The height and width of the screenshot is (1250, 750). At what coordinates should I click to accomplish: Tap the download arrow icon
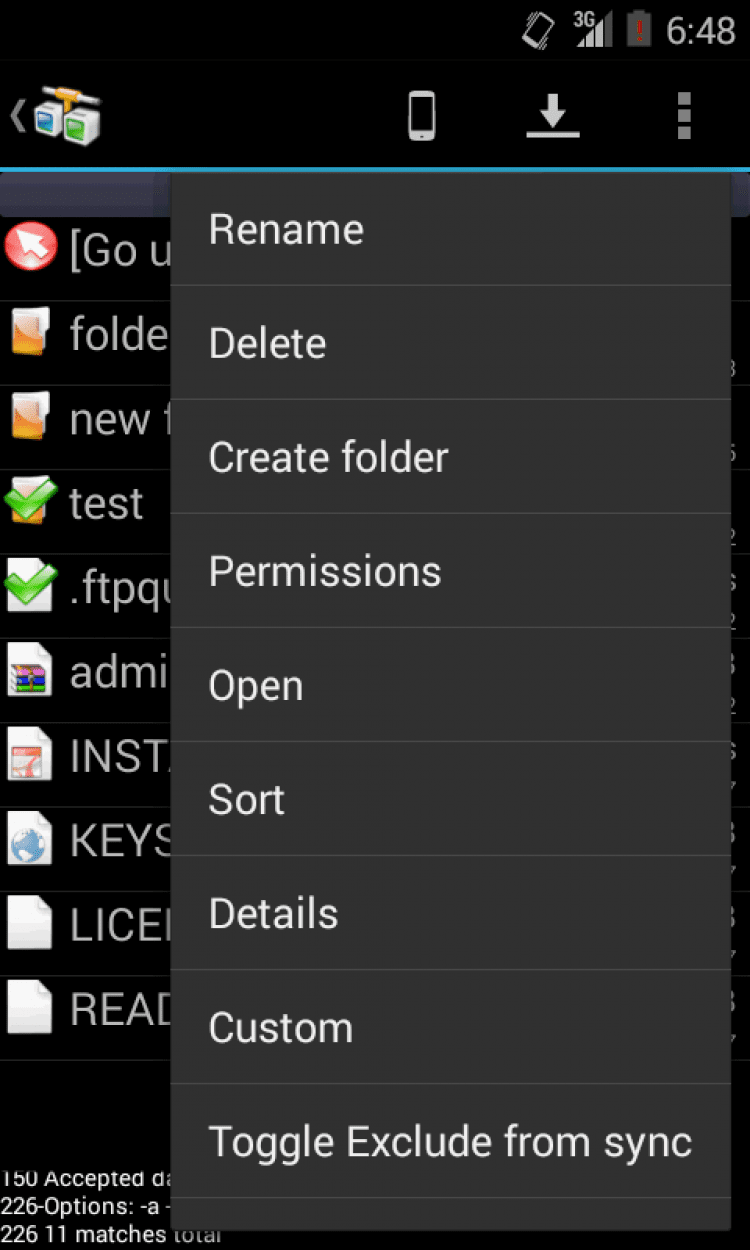click(x=553, y=116)
